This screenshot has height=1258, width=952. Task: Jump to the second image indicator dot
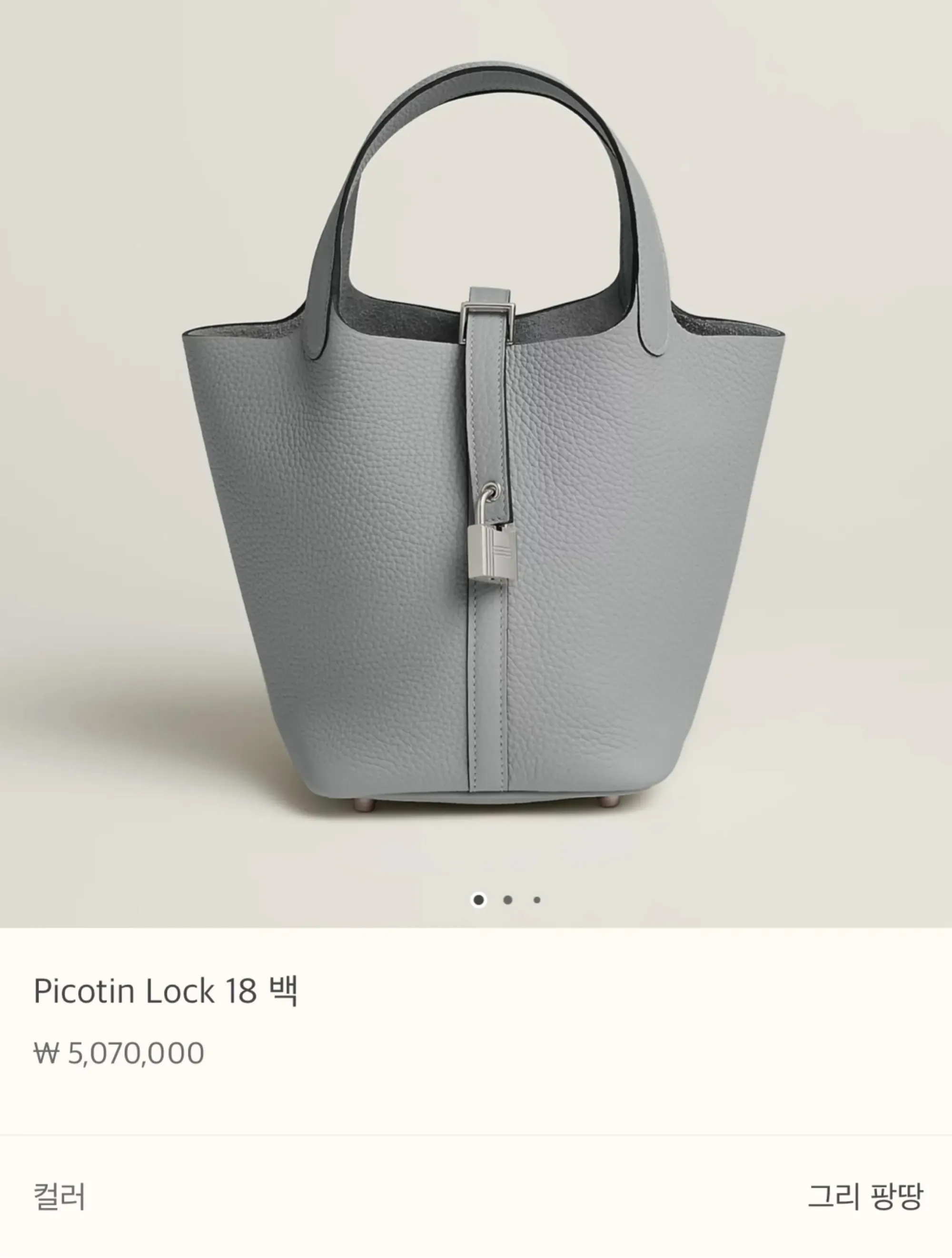508,900
